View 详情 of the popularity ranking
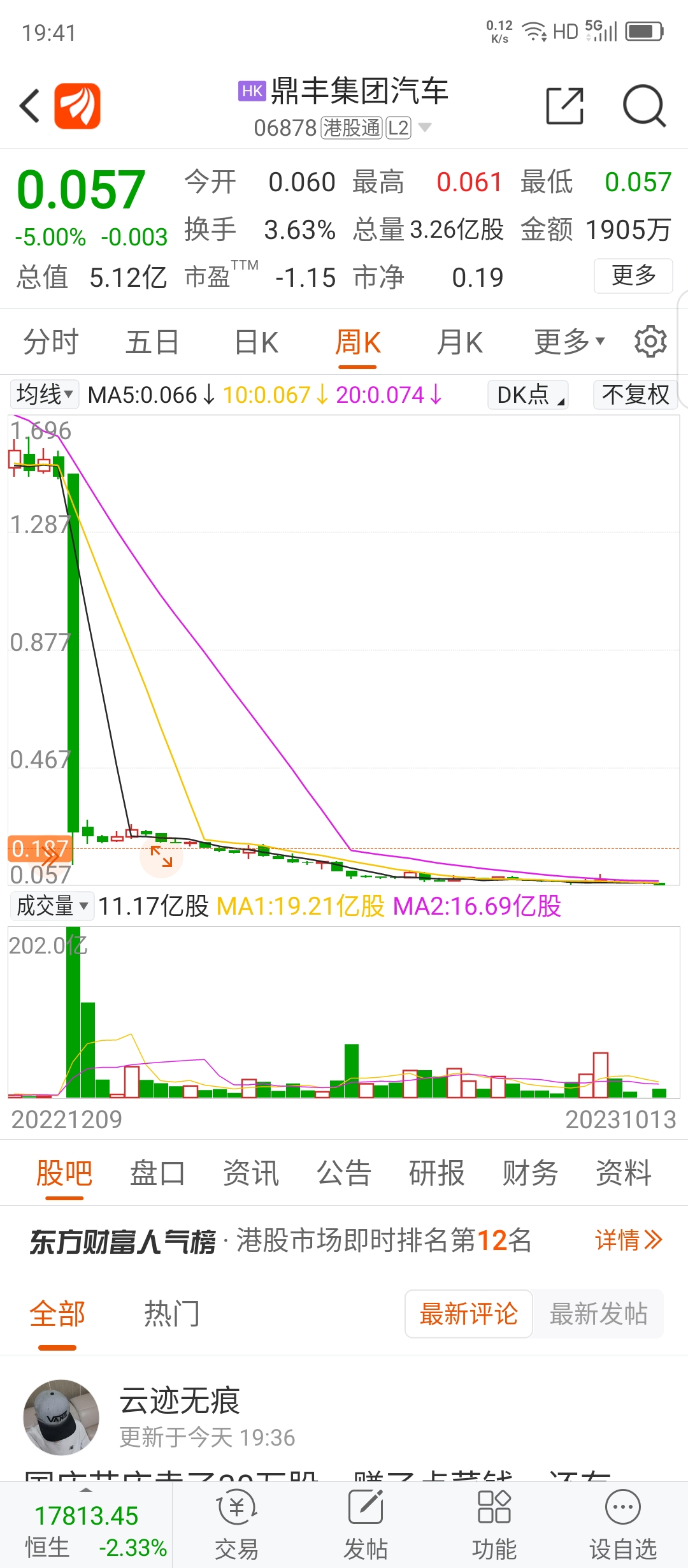Screen dimensions: 688x1568 click(628, 1240)
